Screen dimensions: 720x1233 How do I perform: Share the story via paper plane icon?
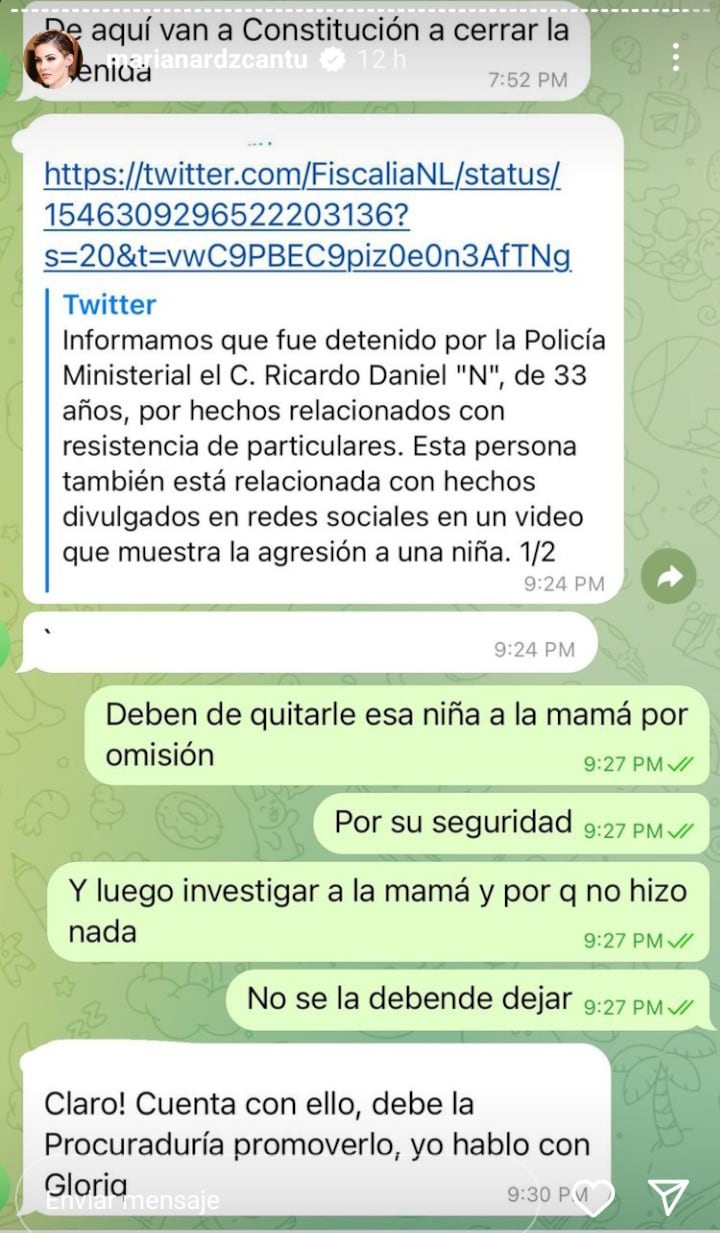(667, 1197)
